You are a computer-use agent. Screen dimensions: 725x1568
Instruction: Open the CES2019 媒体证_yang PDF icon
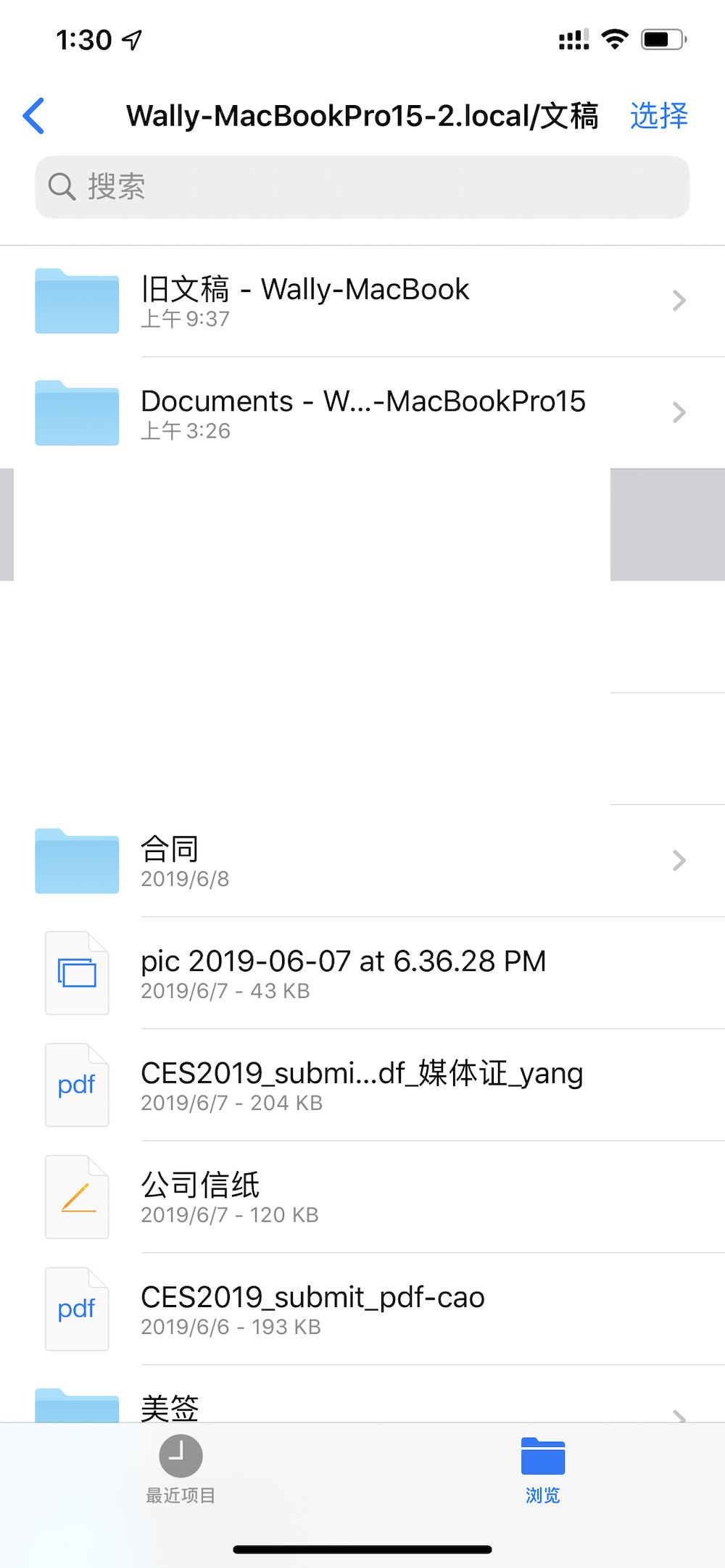76,1085
